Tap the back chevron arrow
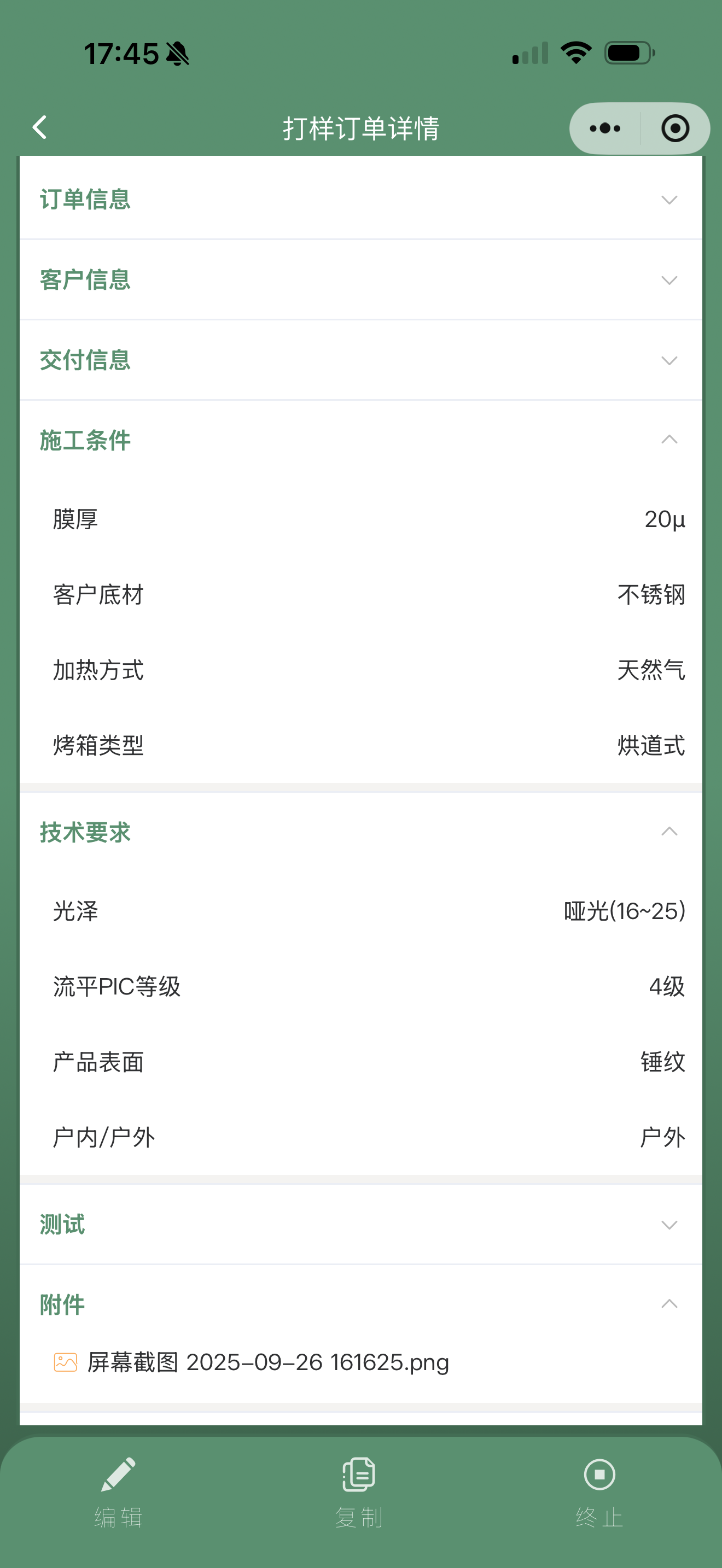Screen dimensions: 722x1568 tap(39, 128)
